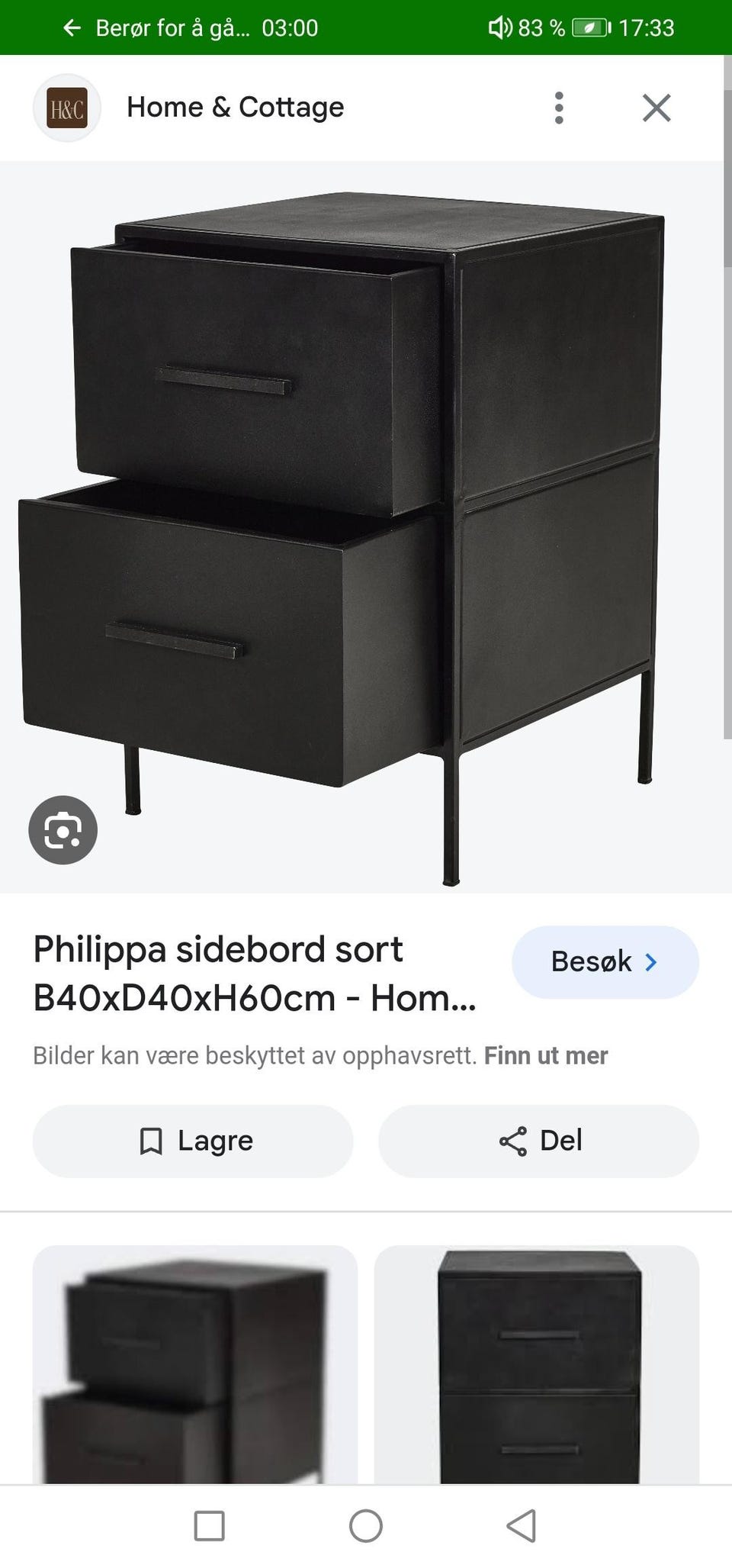Open the related blurry open-drawer cabinet image
The width and height of the screenshot is (732, 1568).
pos(194,1364)
